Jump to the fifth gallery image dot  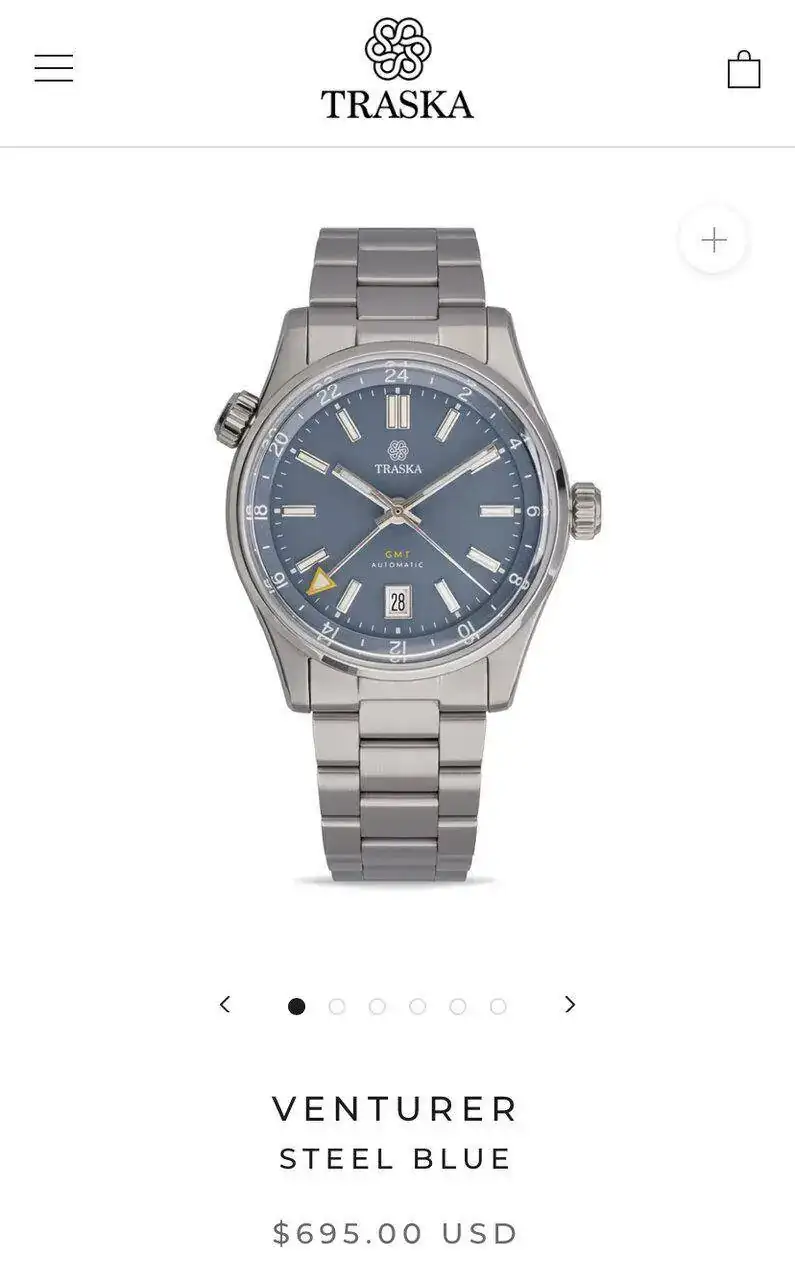(457, 1006)
